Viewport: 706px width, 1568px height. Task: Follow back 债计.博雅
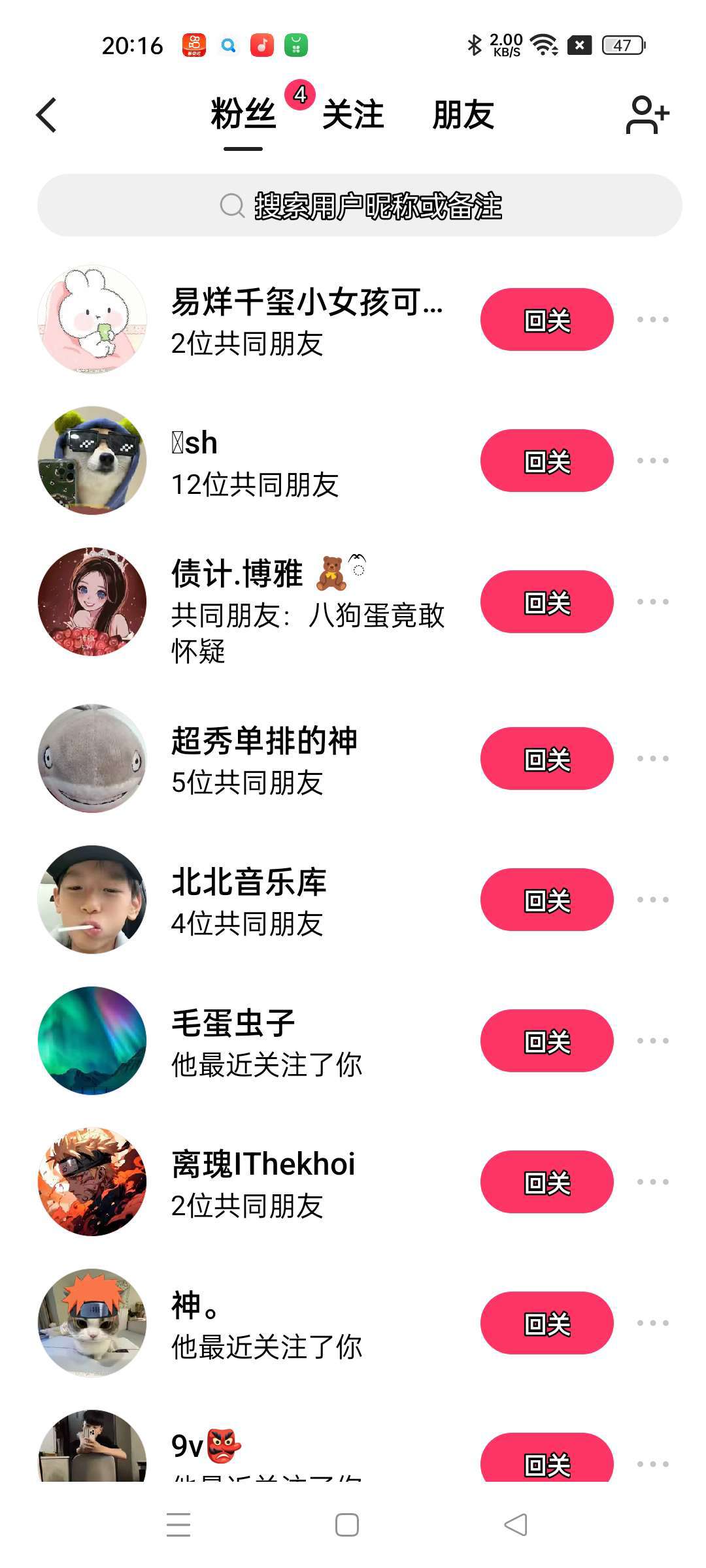pos(546,602)
